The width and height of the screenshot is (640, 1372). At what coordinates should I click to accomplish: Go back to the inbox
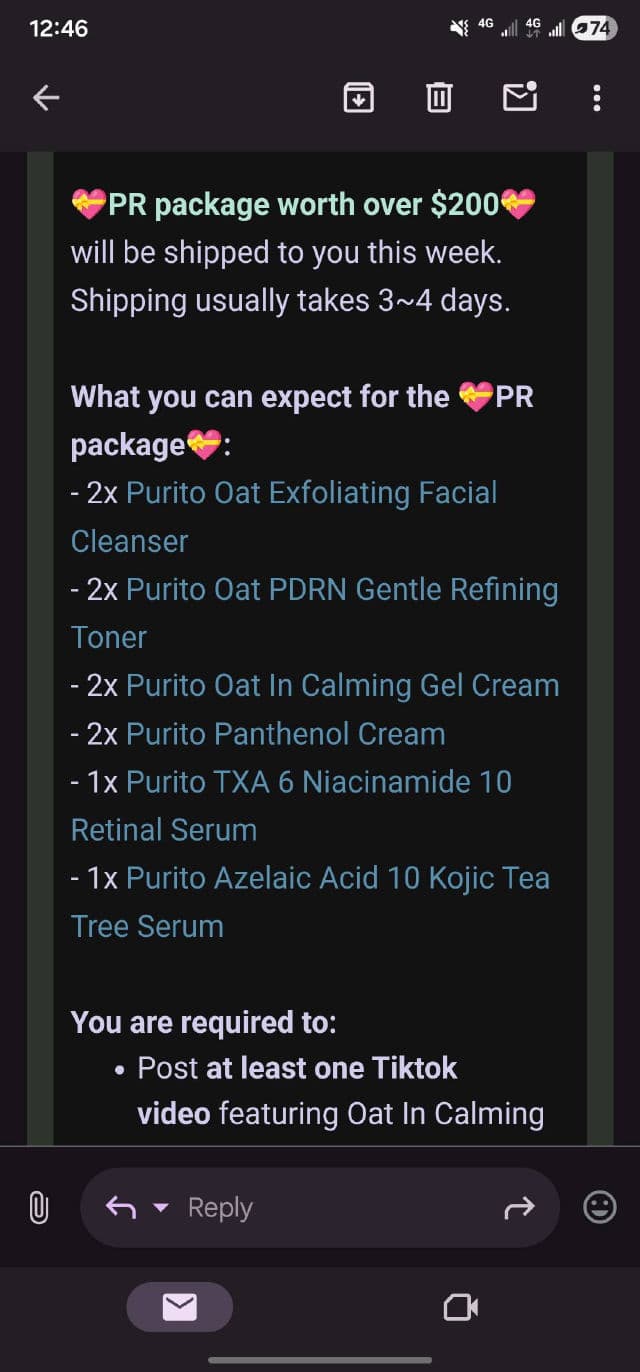[46, 97]
